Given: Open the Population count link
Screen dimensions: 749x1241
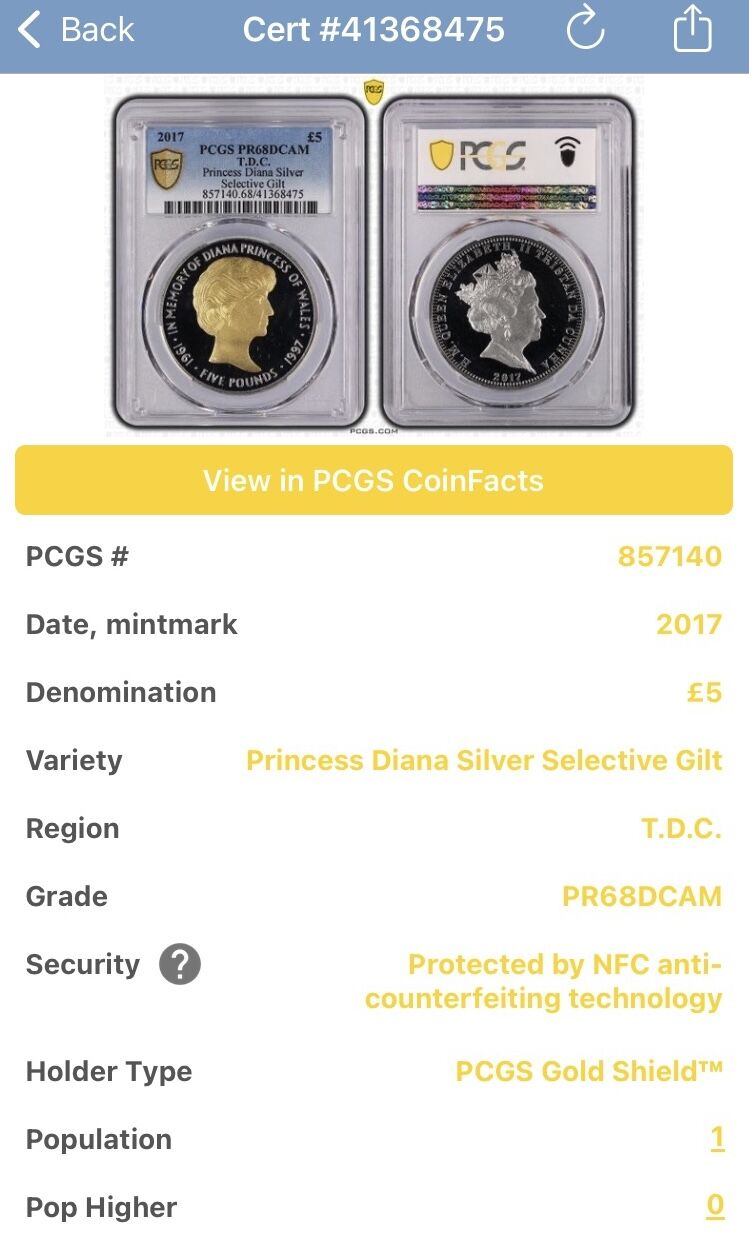Looking at the screenshot, I should [717, 1139].
